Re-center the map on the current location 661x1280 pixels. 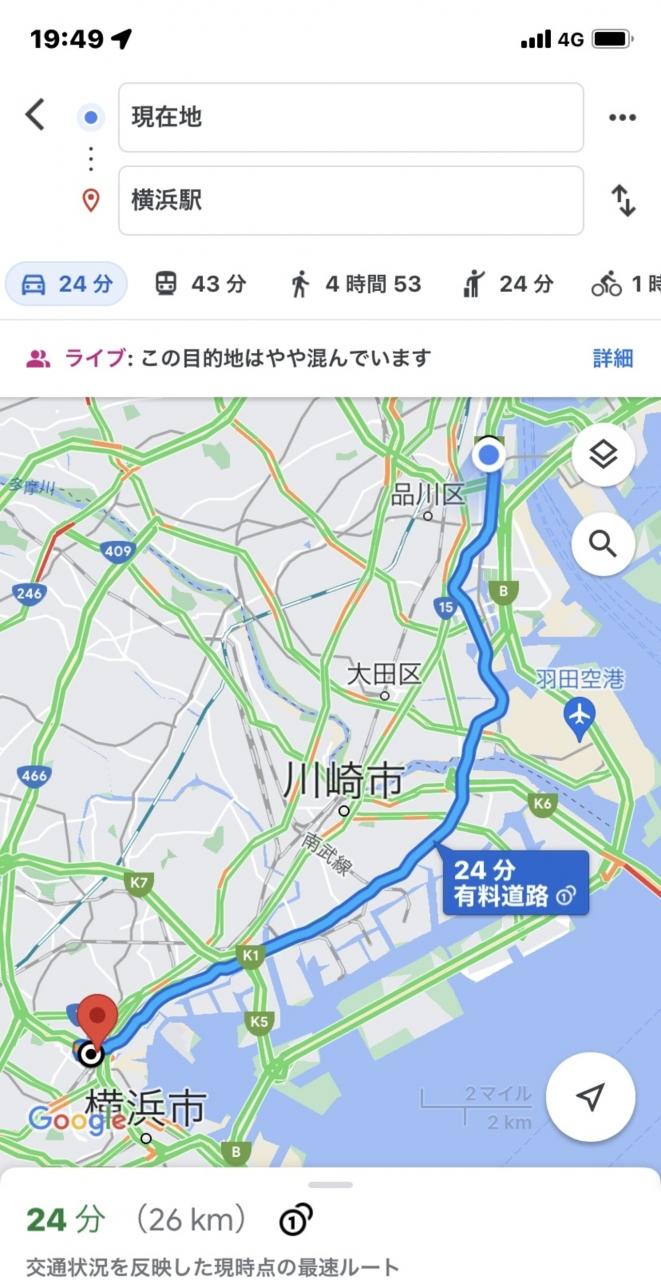(591, 1097)
